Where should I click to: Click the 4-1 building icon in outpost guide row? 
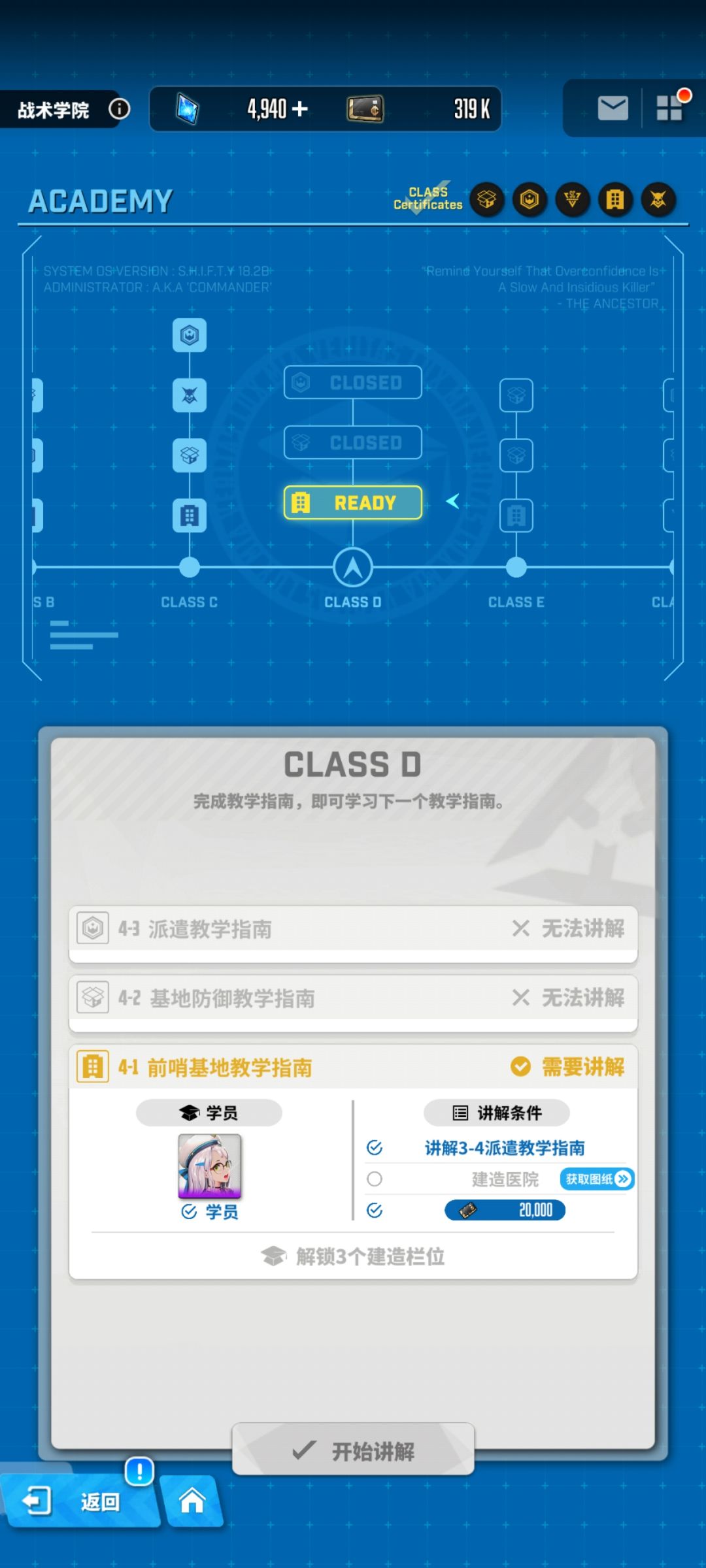[x=92, y=1065]
